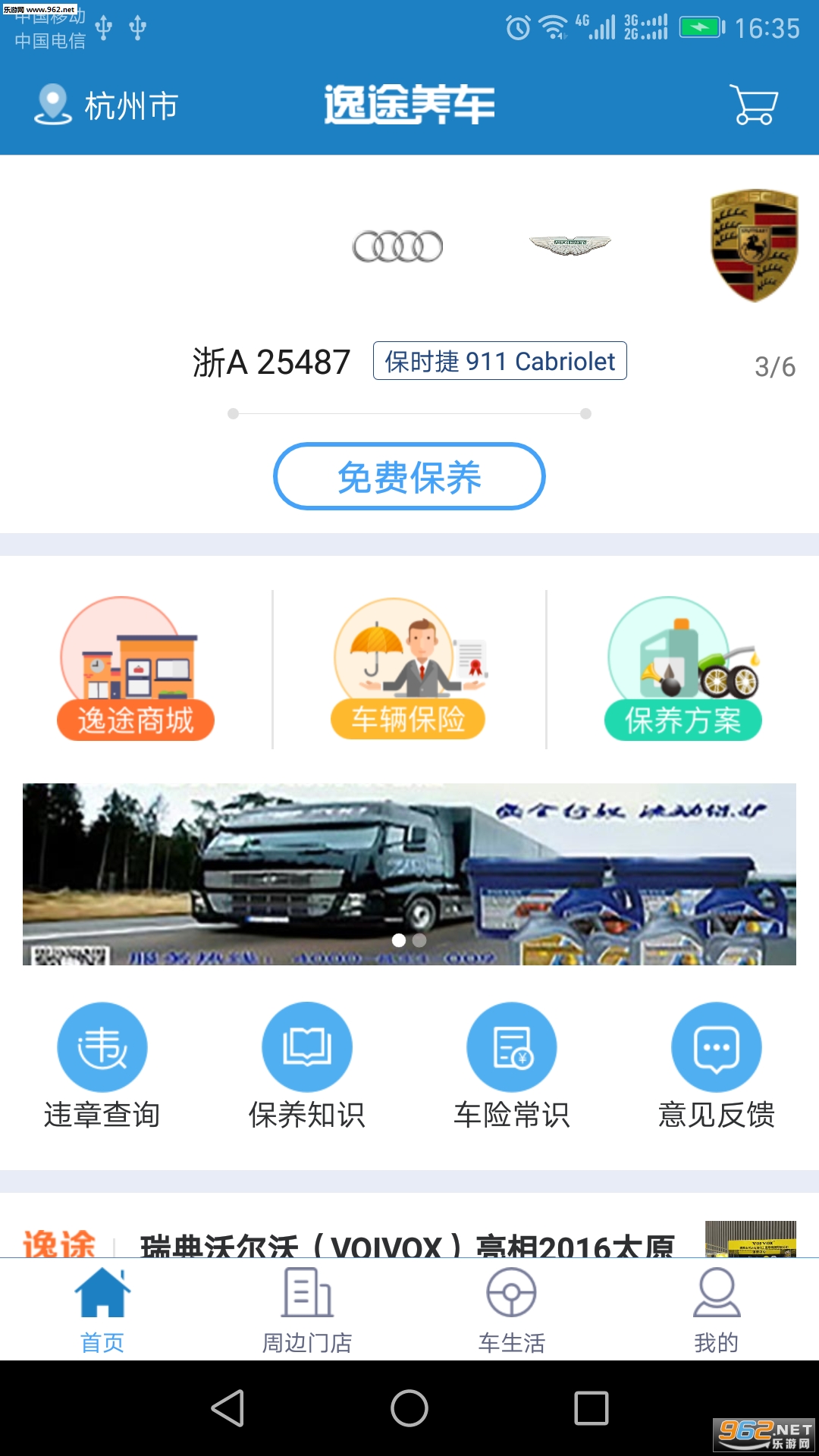The height and width of the screenshot is (1456, 819).
Task: Go back with the system back button
Action: pos(227,1408)
